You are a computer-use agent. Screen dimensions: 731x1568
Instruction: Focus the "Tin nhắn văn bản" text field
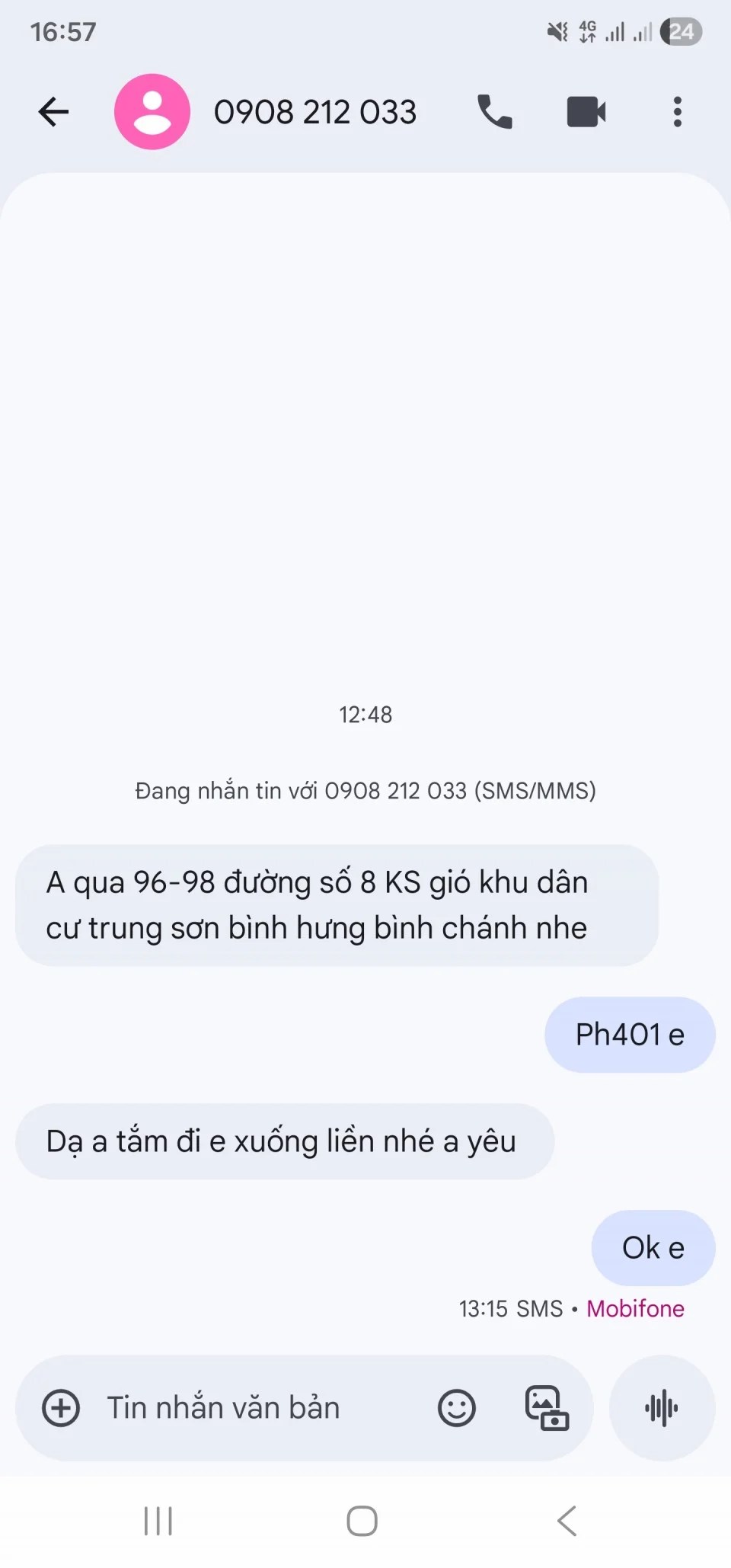coord(251,1407)
